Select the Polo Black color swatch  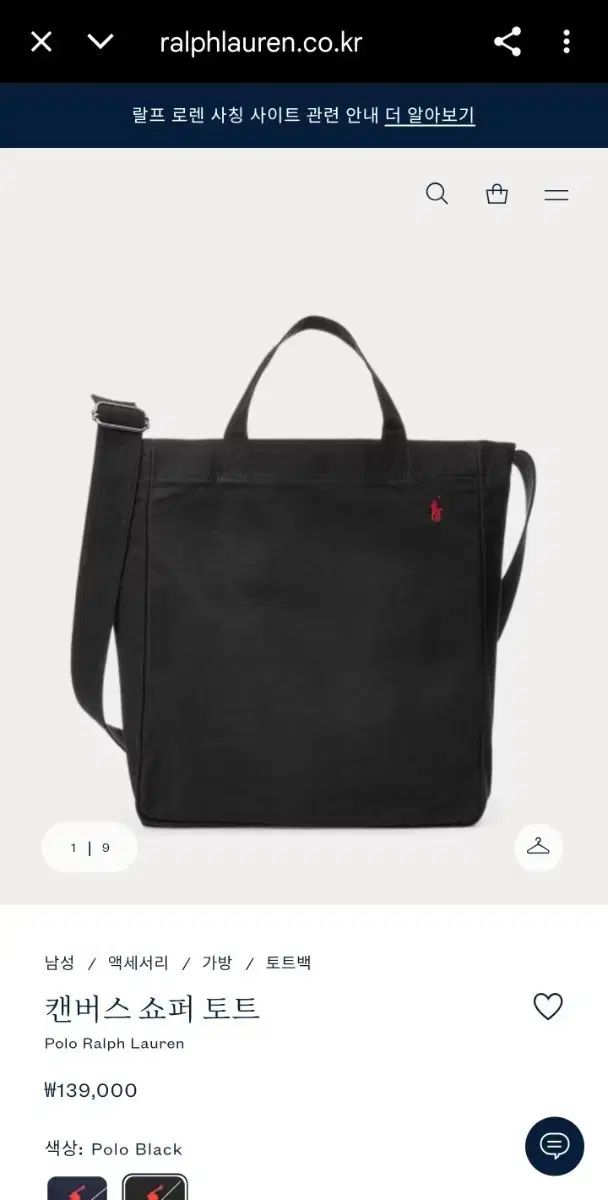(154, 1188)
